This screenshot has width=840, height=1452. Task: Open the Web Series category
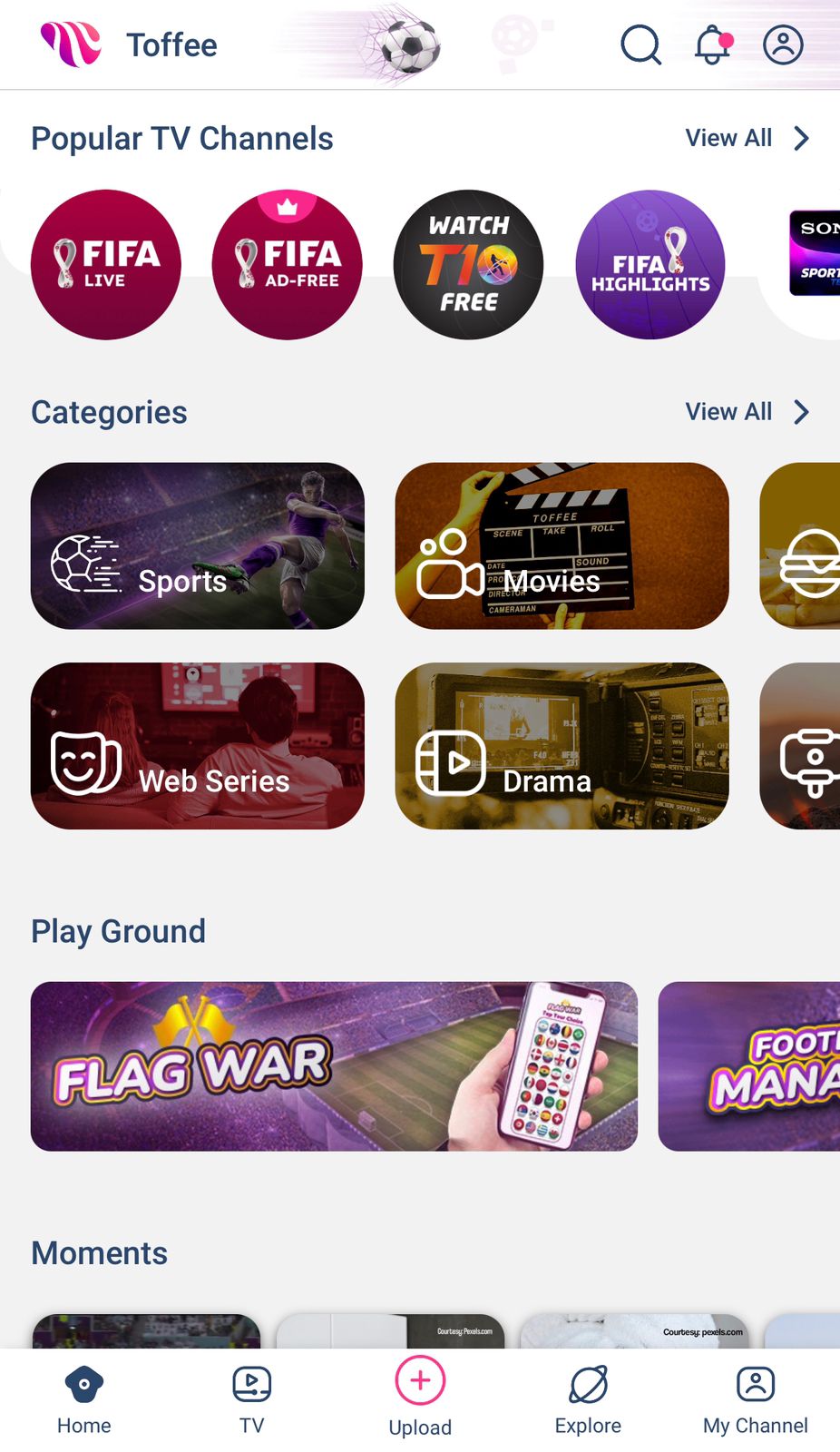click(198, 745)
